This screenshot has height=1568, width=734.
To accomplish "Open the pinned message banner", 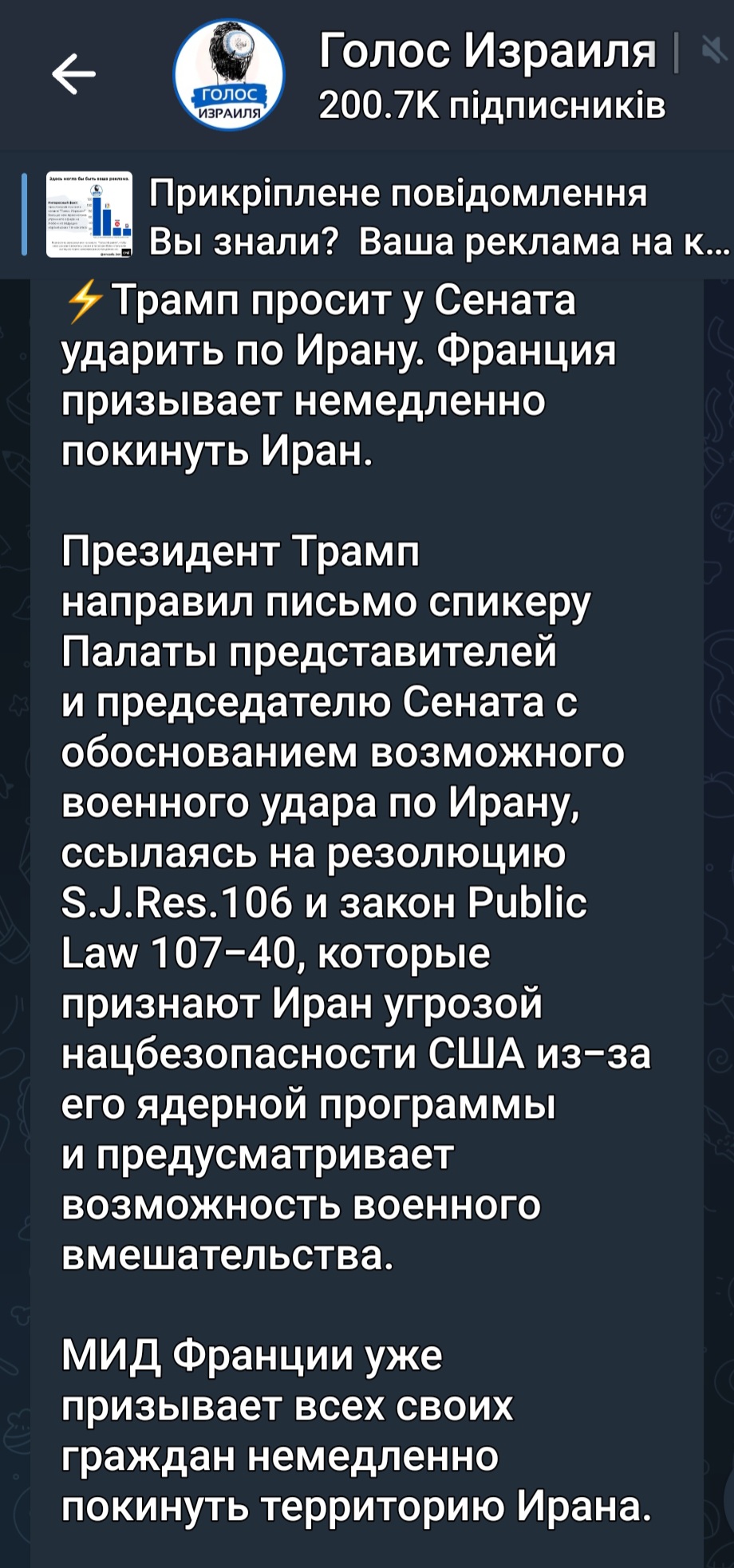I will click(399, 217).
